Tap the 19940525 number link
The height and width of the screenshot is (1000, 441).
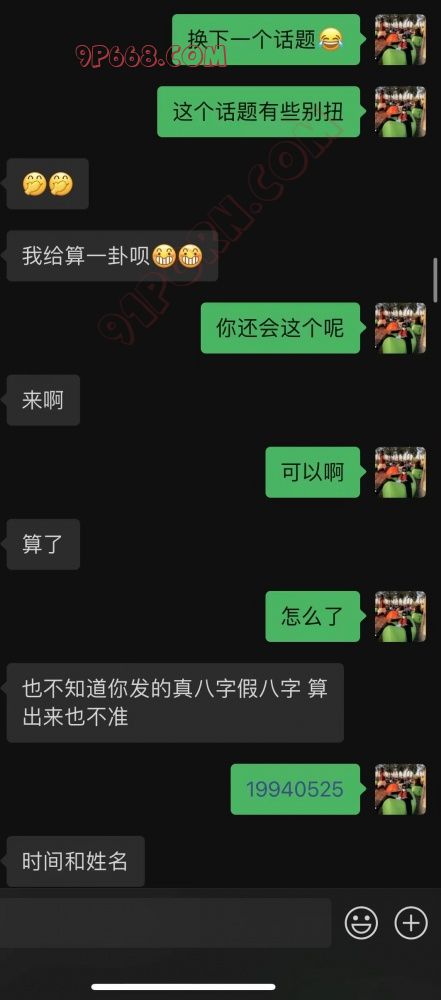[x=295, y=790]
